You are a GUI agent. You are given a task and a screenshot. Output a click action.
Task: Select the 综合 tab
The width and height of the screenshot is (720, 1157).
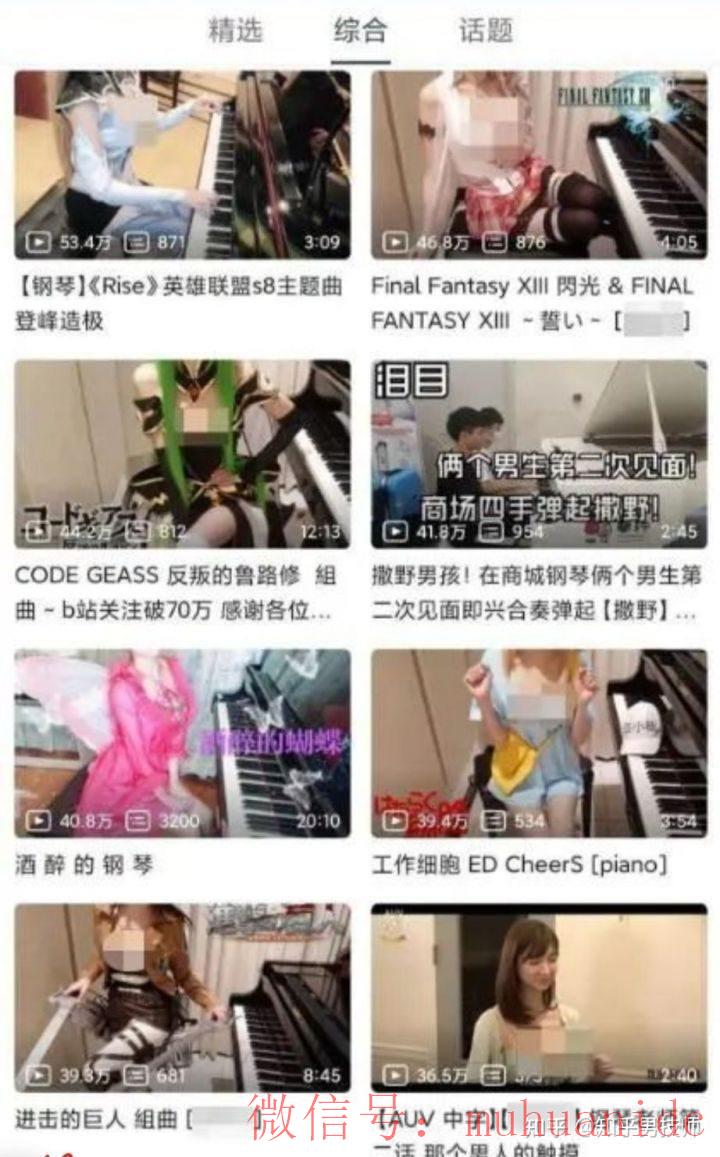[360, 30]
